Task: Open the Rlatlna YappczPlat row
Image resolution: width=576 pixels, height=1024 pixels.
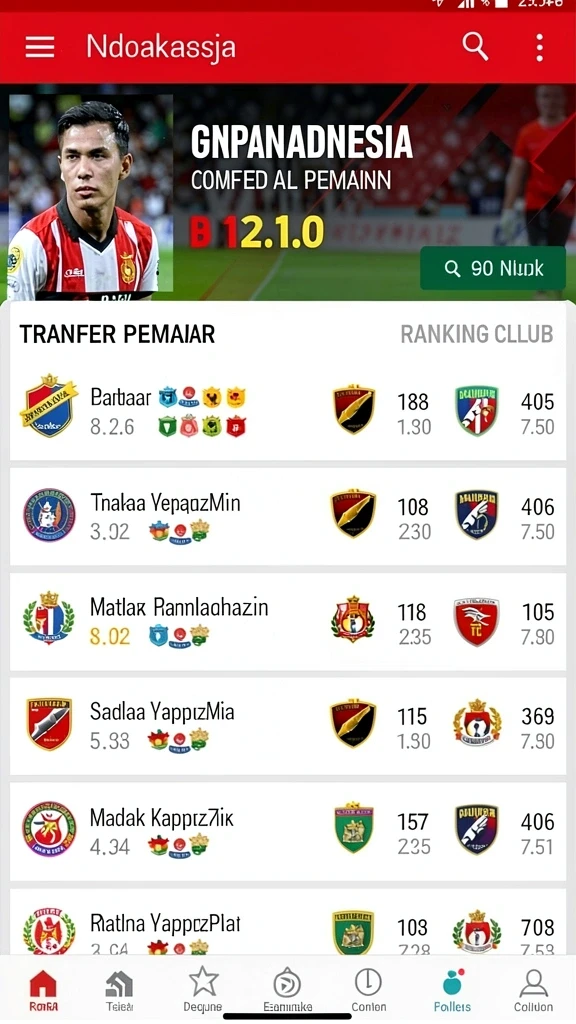Action: (x=288, y=923)
